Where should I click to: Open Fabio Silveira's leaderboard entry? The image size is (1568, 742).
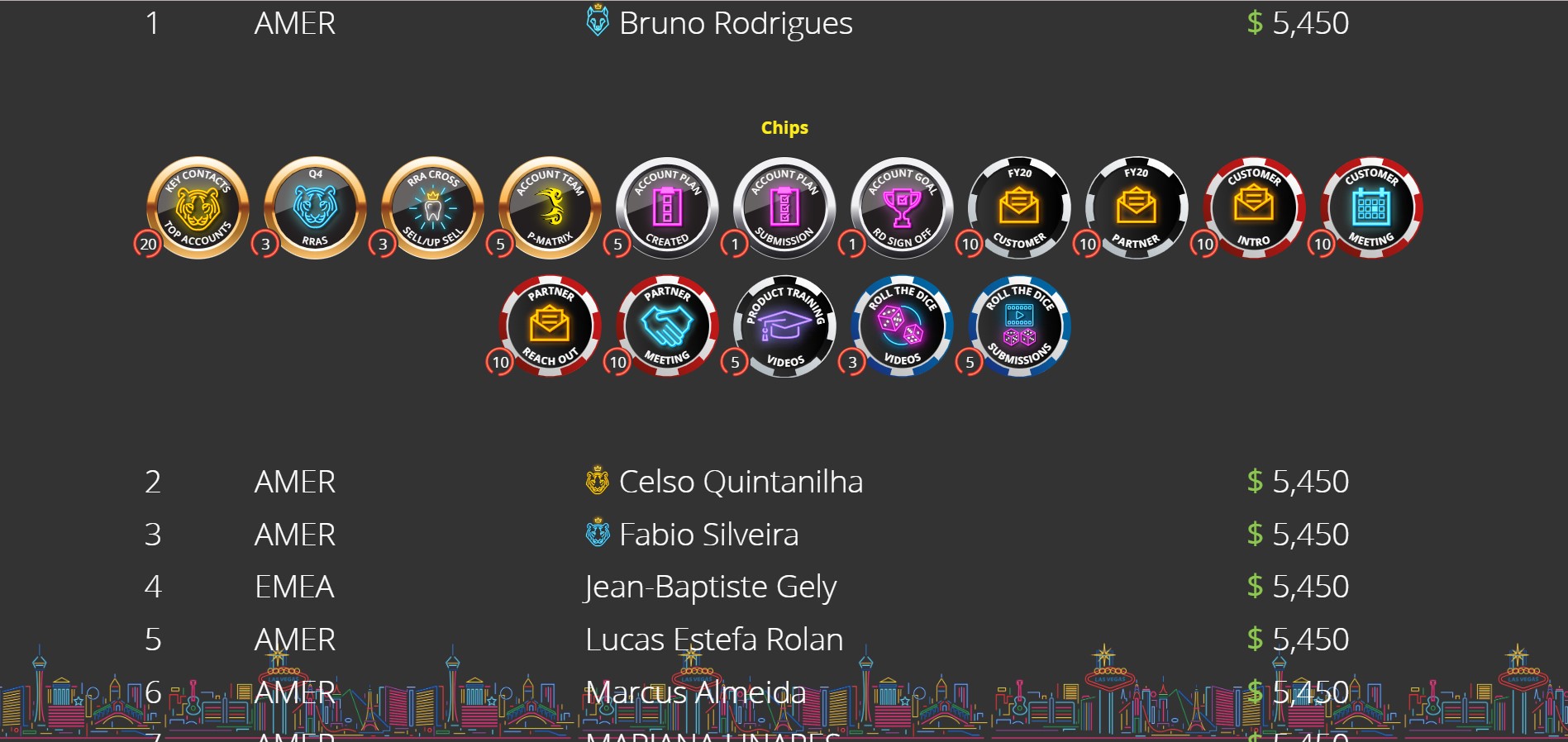click(x=708, y=535)
